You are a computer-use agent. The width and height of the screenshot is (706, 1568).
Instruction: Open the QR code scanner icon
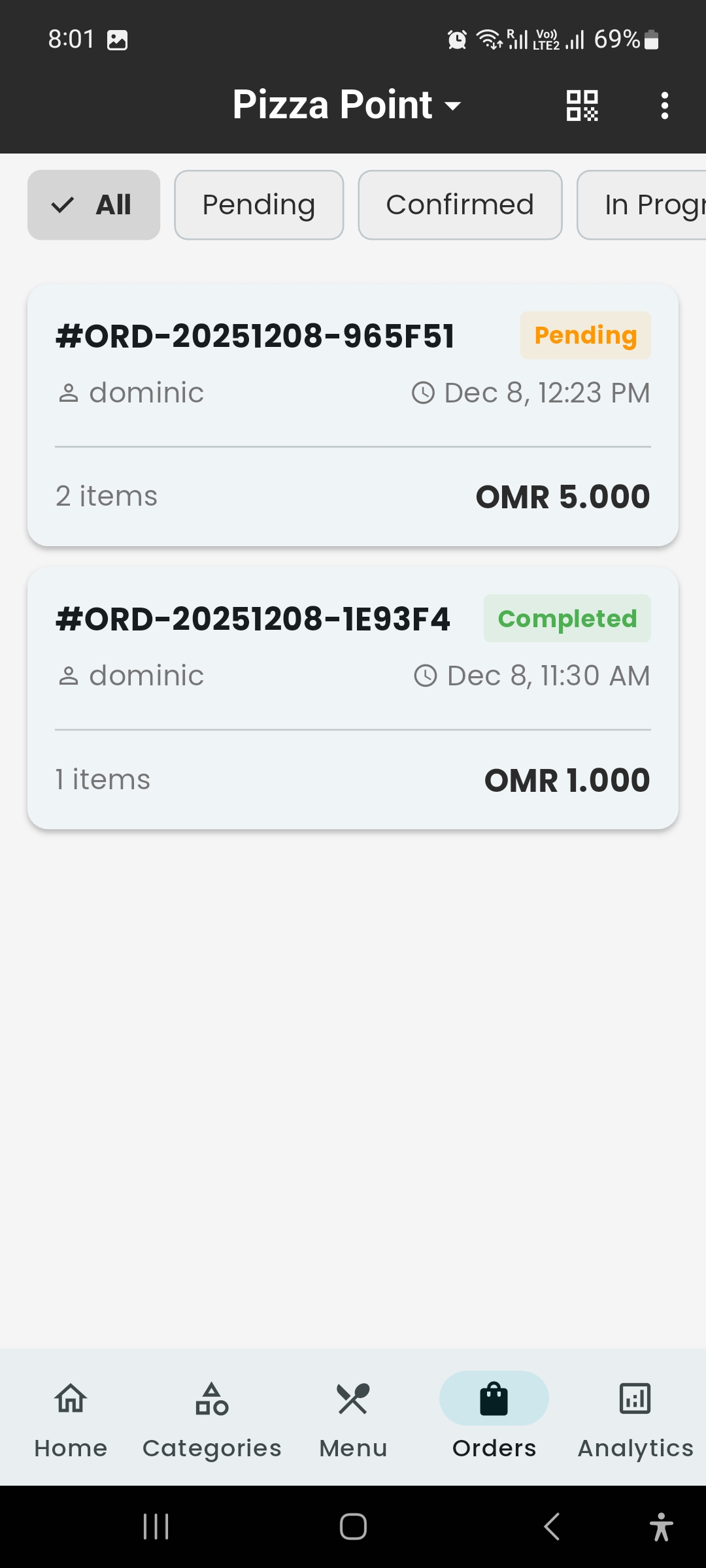pyautogui.click(x=582, y=105)
